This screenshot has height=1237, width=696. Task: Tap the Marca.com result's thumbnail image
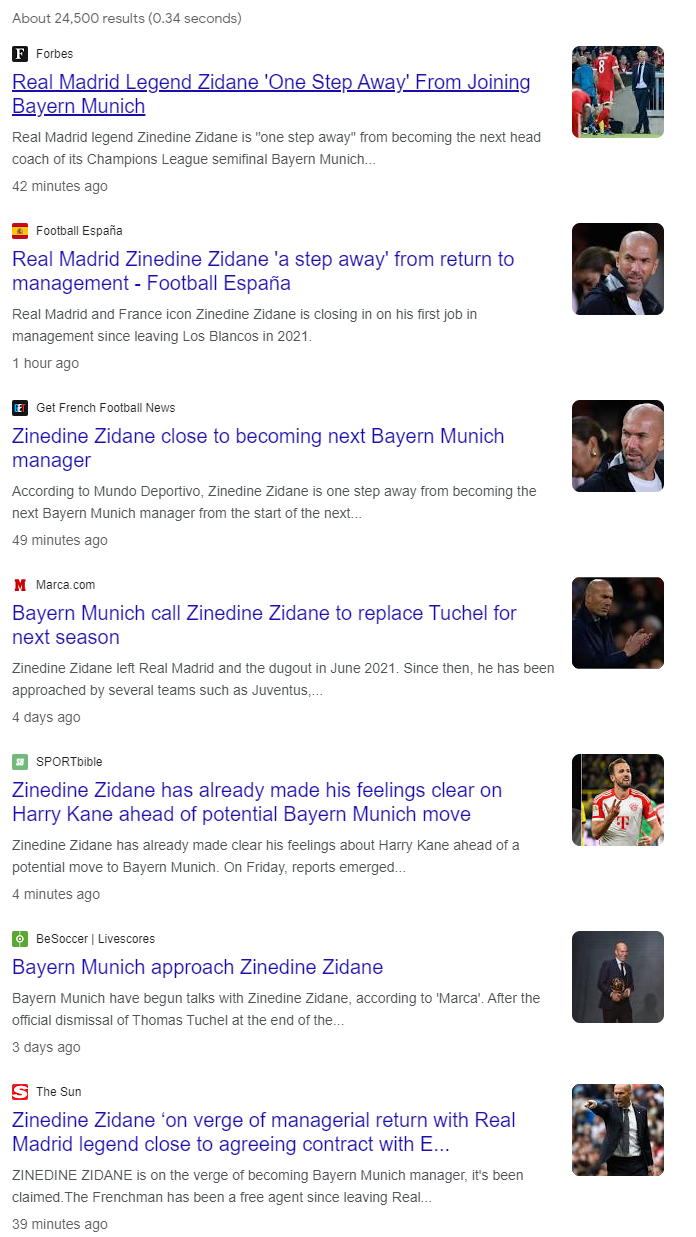618,623
